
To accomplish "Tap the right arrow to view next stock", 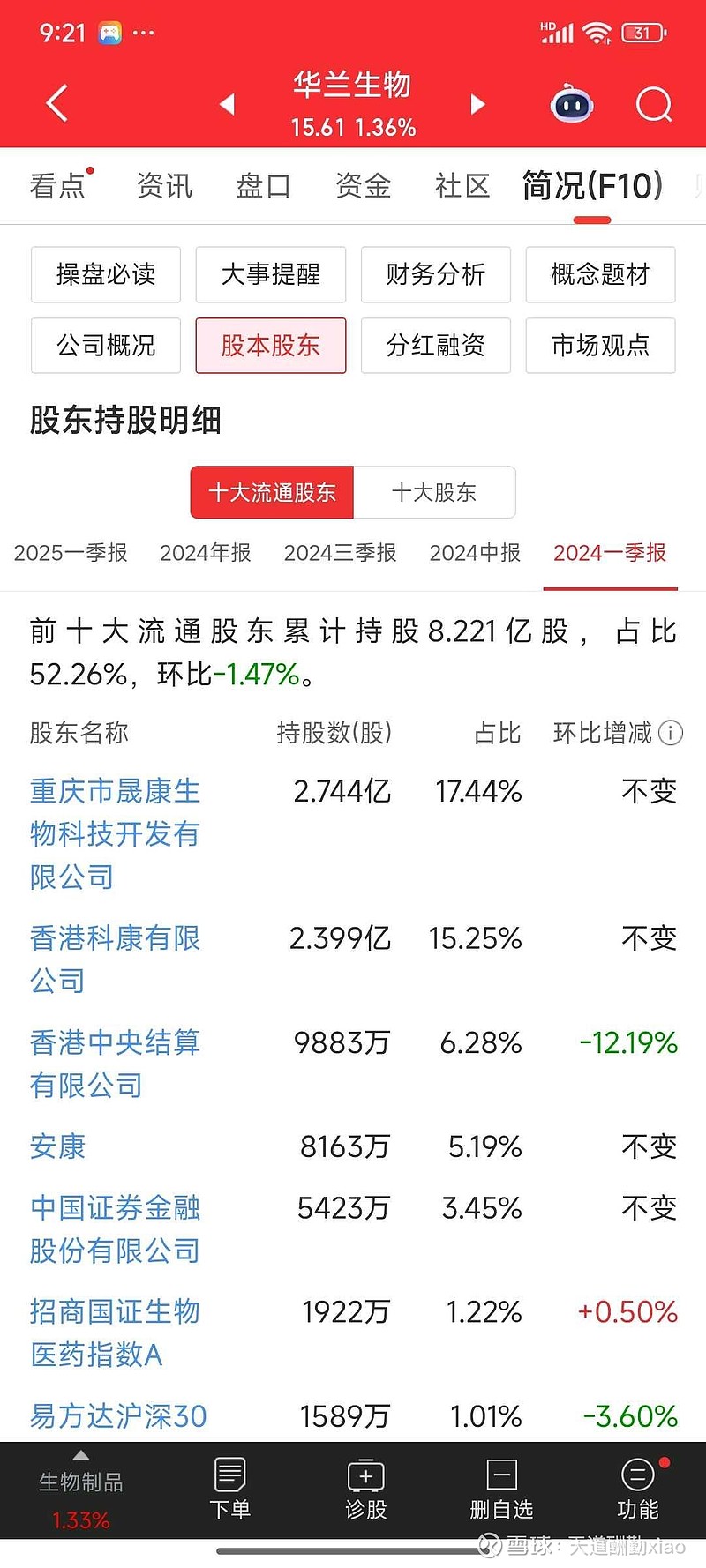I will pos(477,103).
